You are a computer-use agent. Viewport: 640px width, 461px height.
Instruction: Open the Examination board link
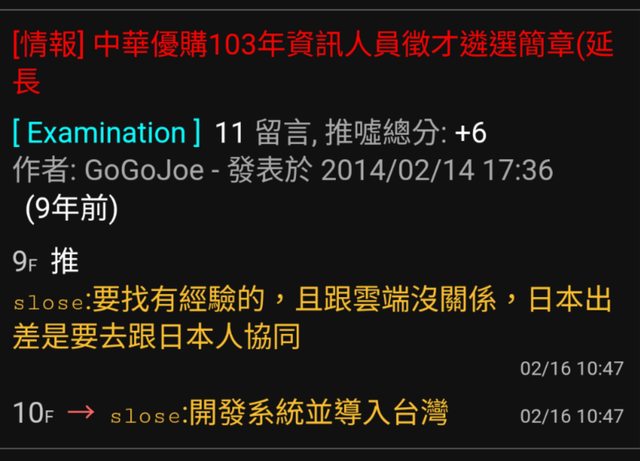point(107,133)
